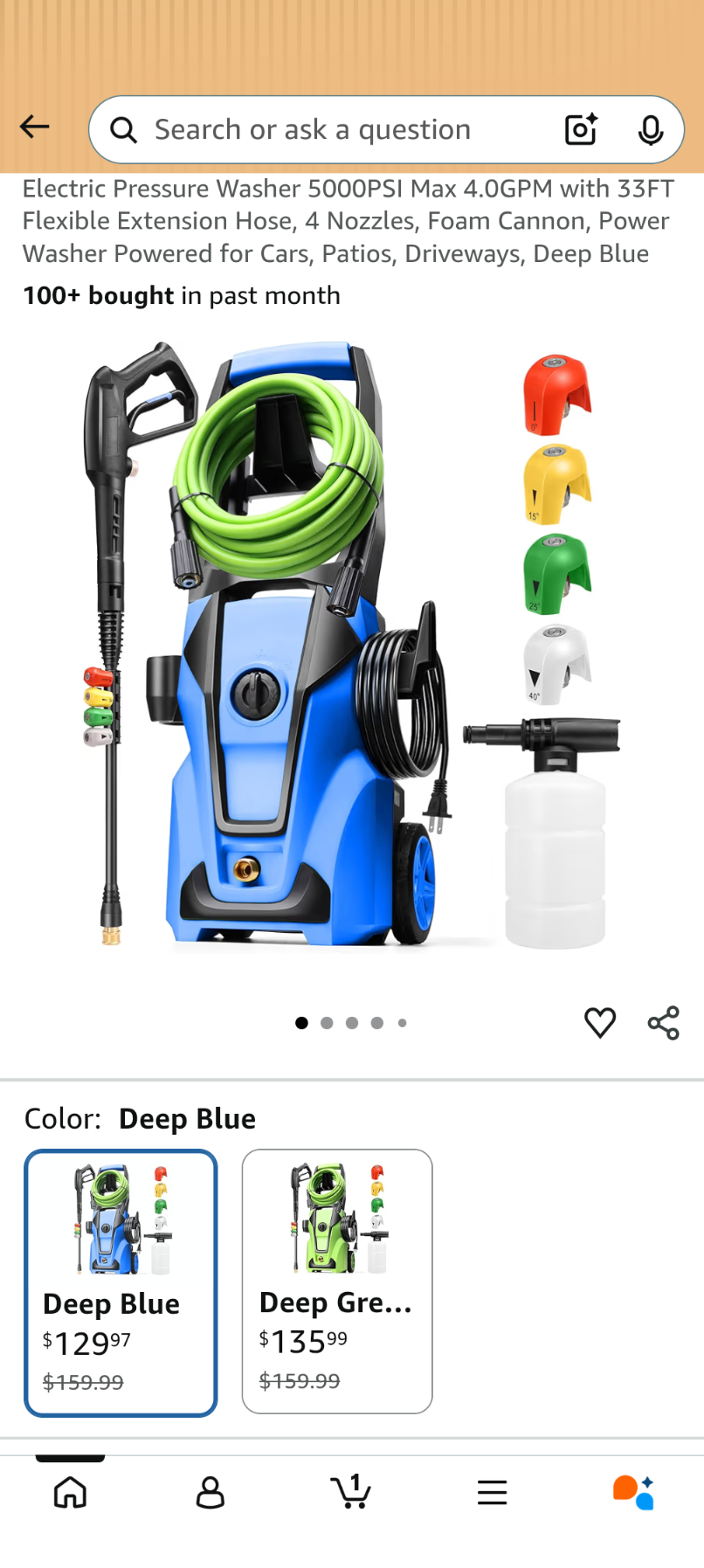Tap the search or ask a question field
Screen dimensions: 704x1568
coord(332,130)
